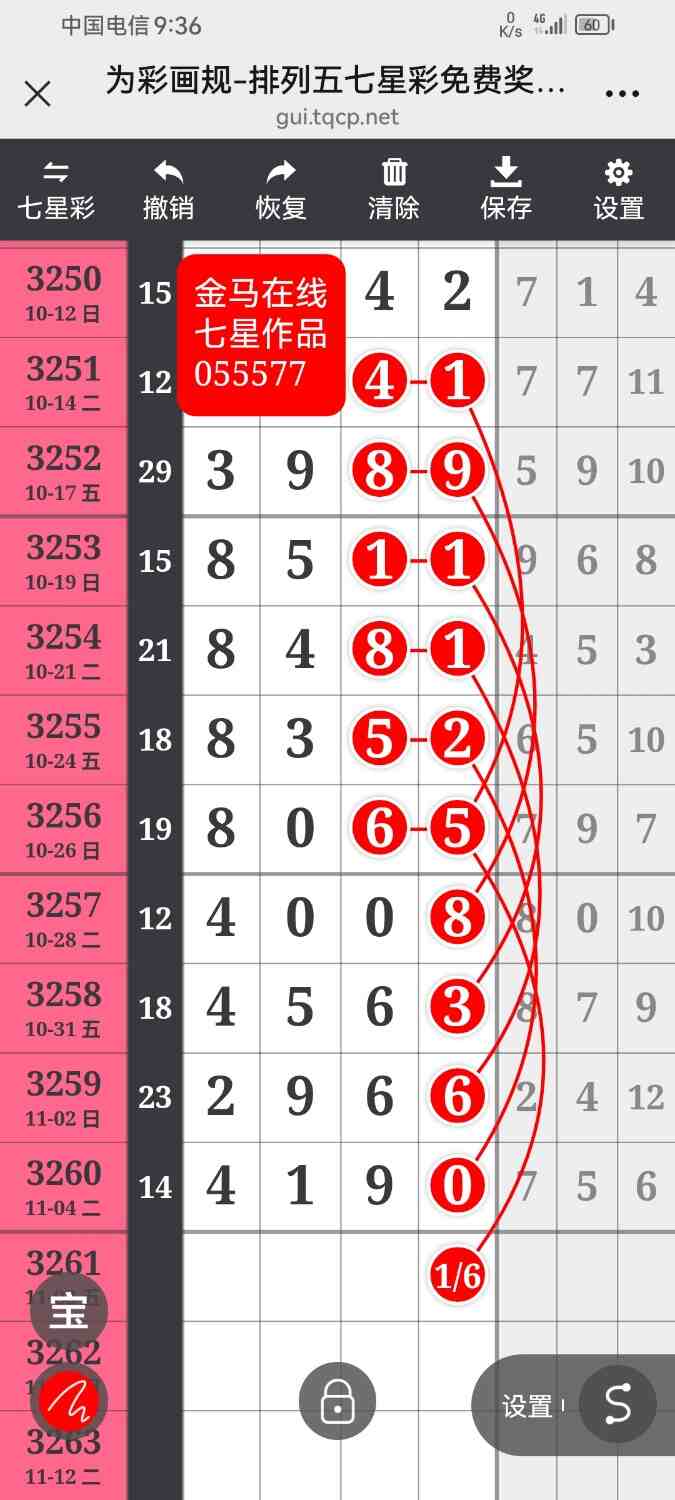Save the chart with 保存
Viewport: 675px width, 1500px height.
(506, 190)
